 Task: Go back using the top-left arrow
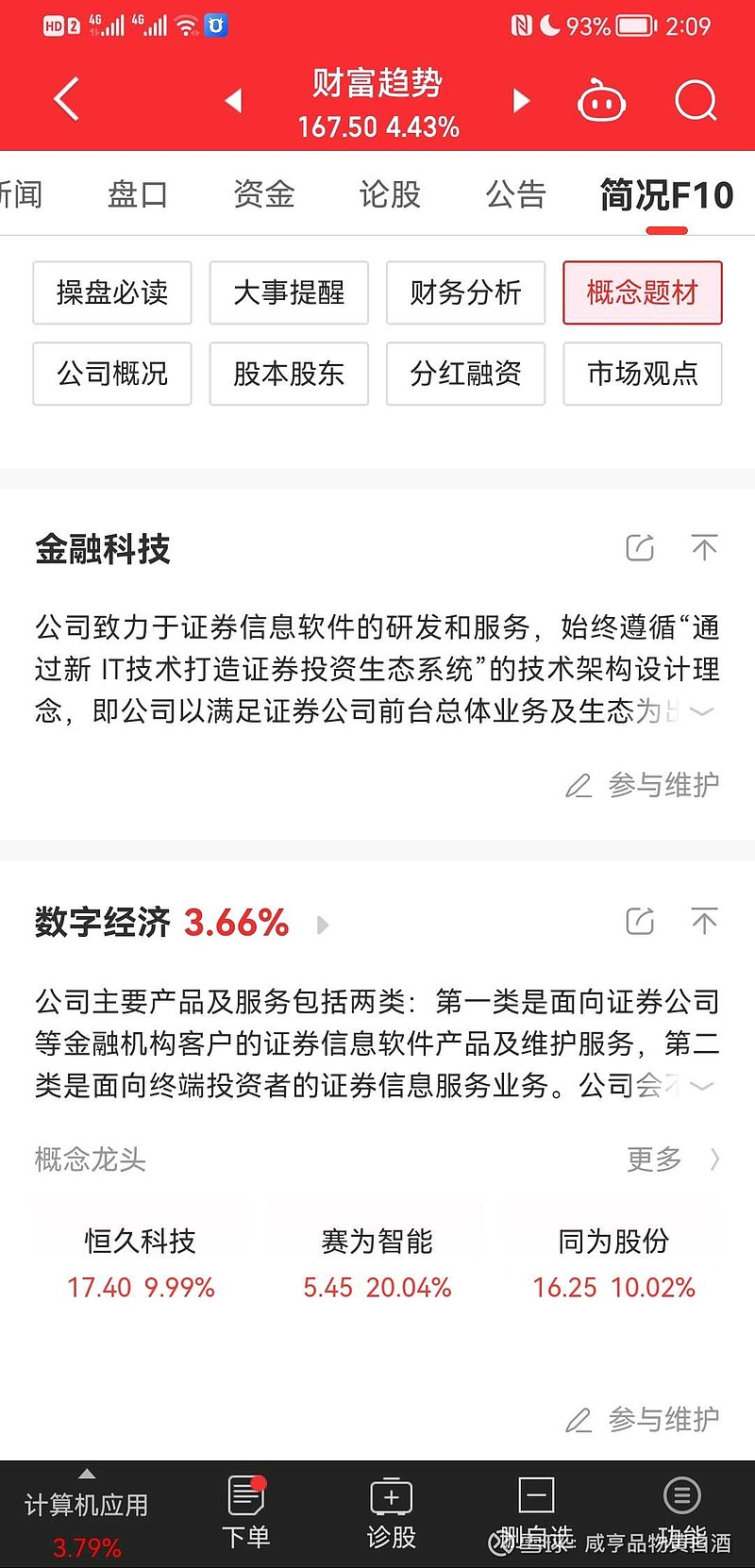pyautogui.click(x=66, y=100)
